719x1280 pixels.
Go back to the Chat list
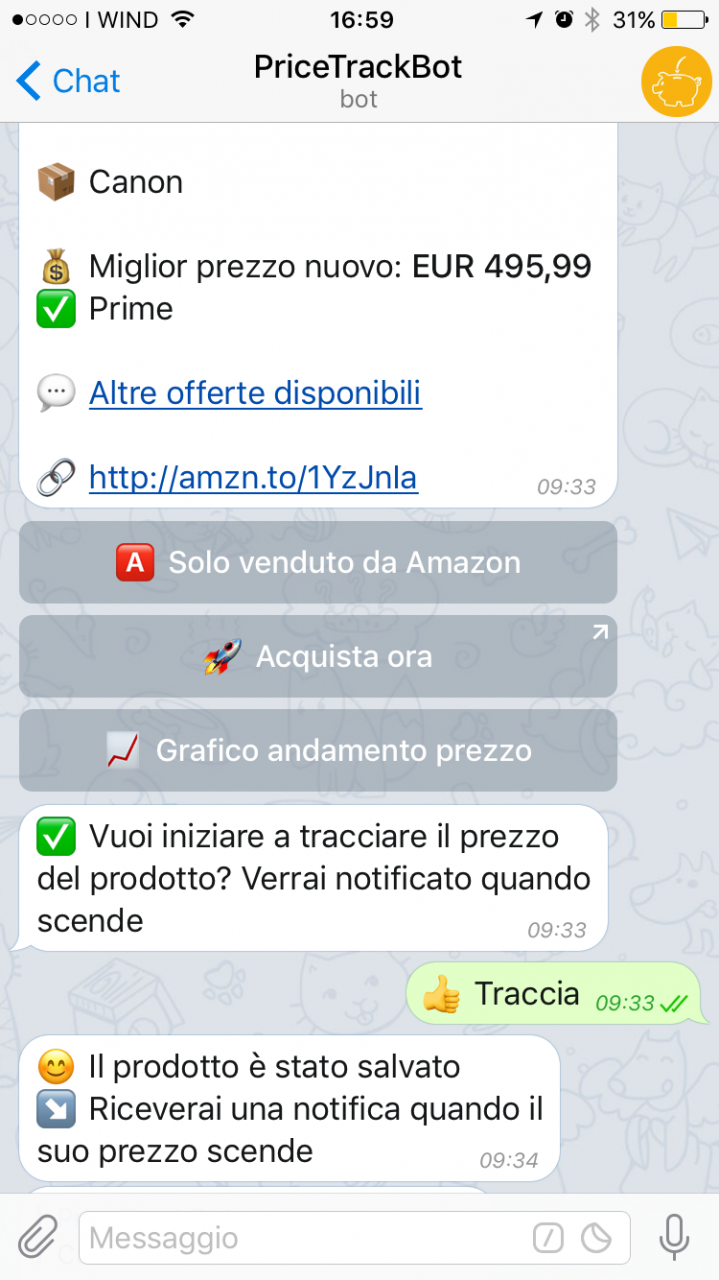coord(68,81)
